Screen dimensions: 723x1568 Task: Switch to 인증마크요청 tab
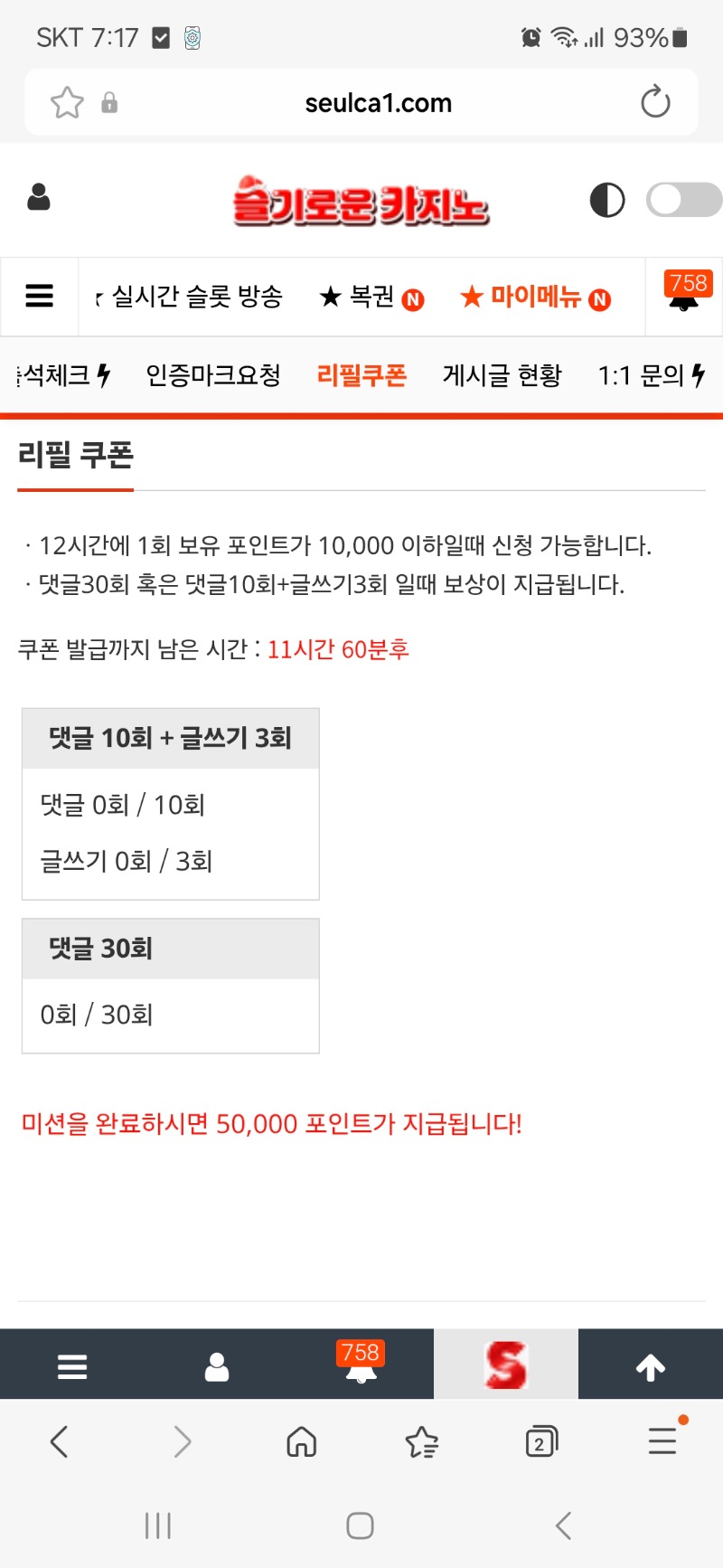click(213, 375)
